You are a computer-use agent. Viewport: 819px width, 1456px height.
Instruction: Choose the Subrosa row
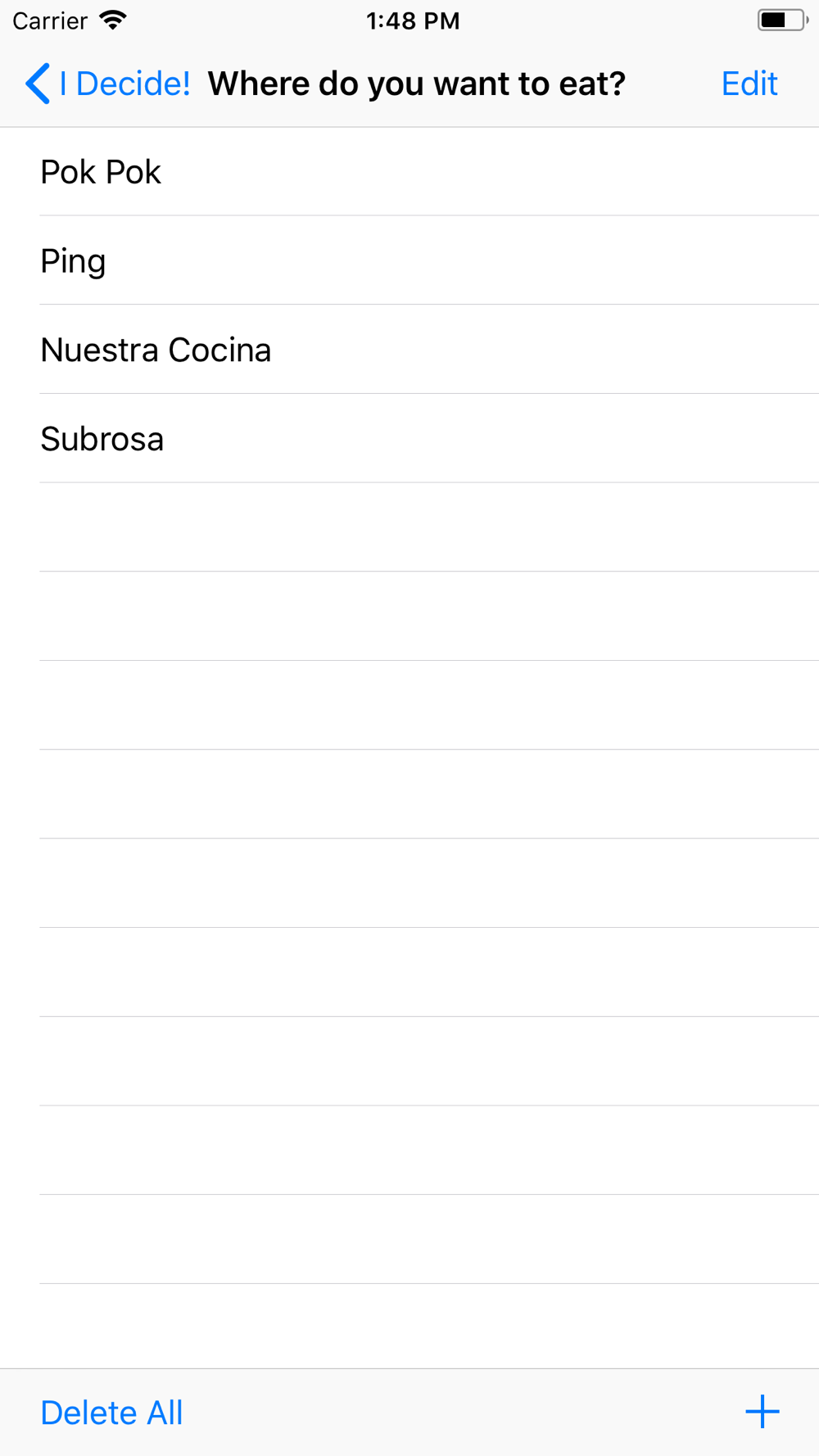[409, 439]
